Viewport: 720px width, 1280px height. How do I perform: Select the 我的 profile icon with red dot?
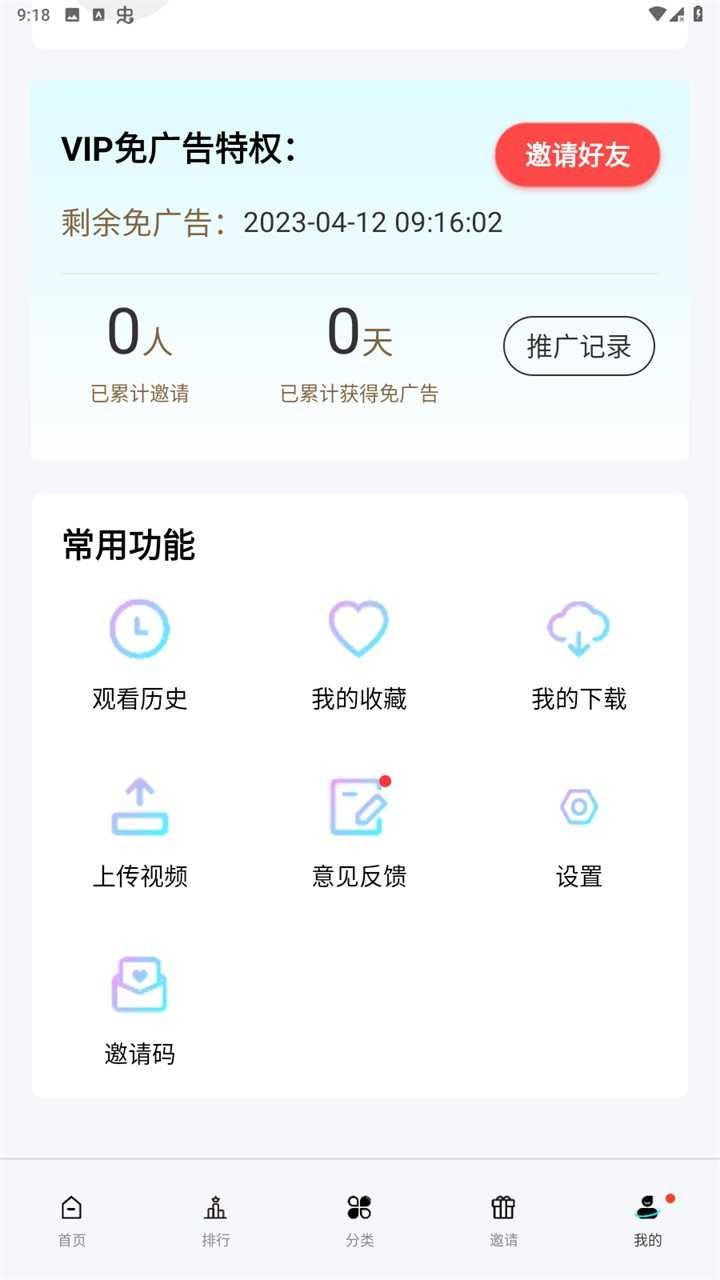pos(647,1207)
